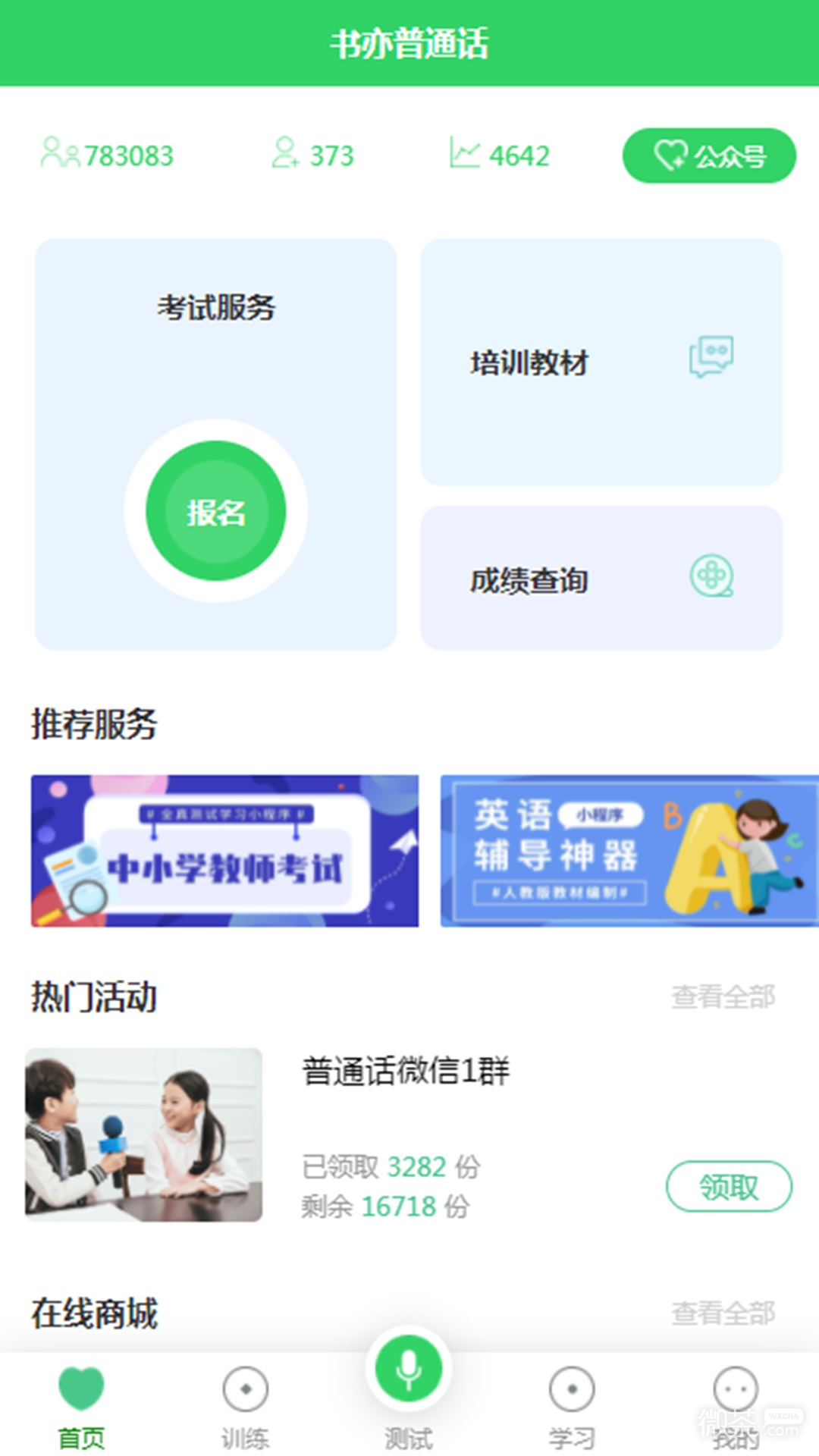Open the 培训教材 card

coord(601,362)
